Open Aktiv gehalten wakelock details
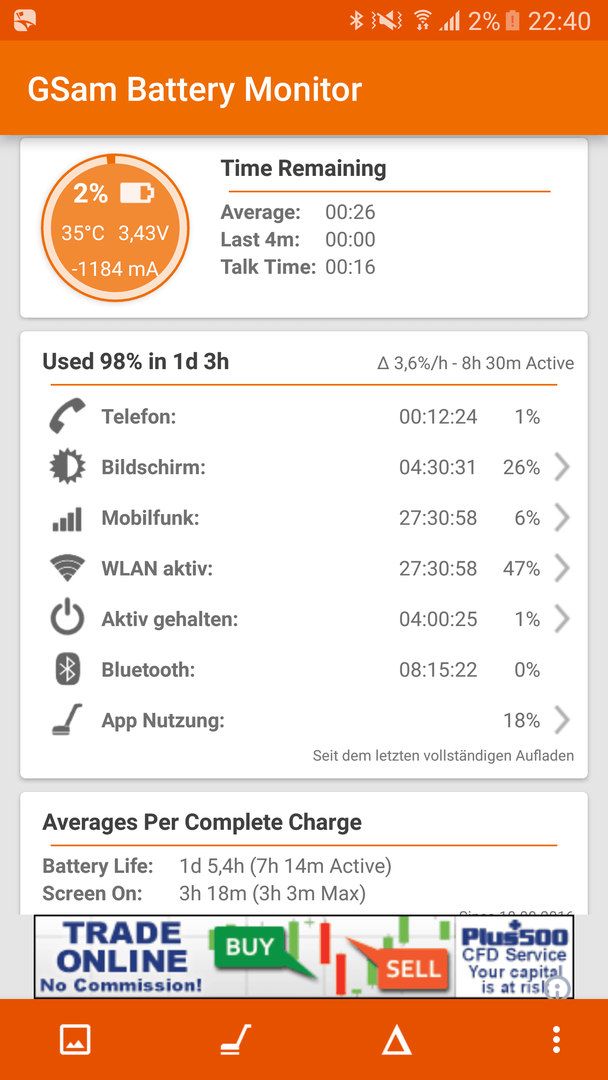This screenshot has height=1080, width=608. pyautogui.click(x=304, y=619)
